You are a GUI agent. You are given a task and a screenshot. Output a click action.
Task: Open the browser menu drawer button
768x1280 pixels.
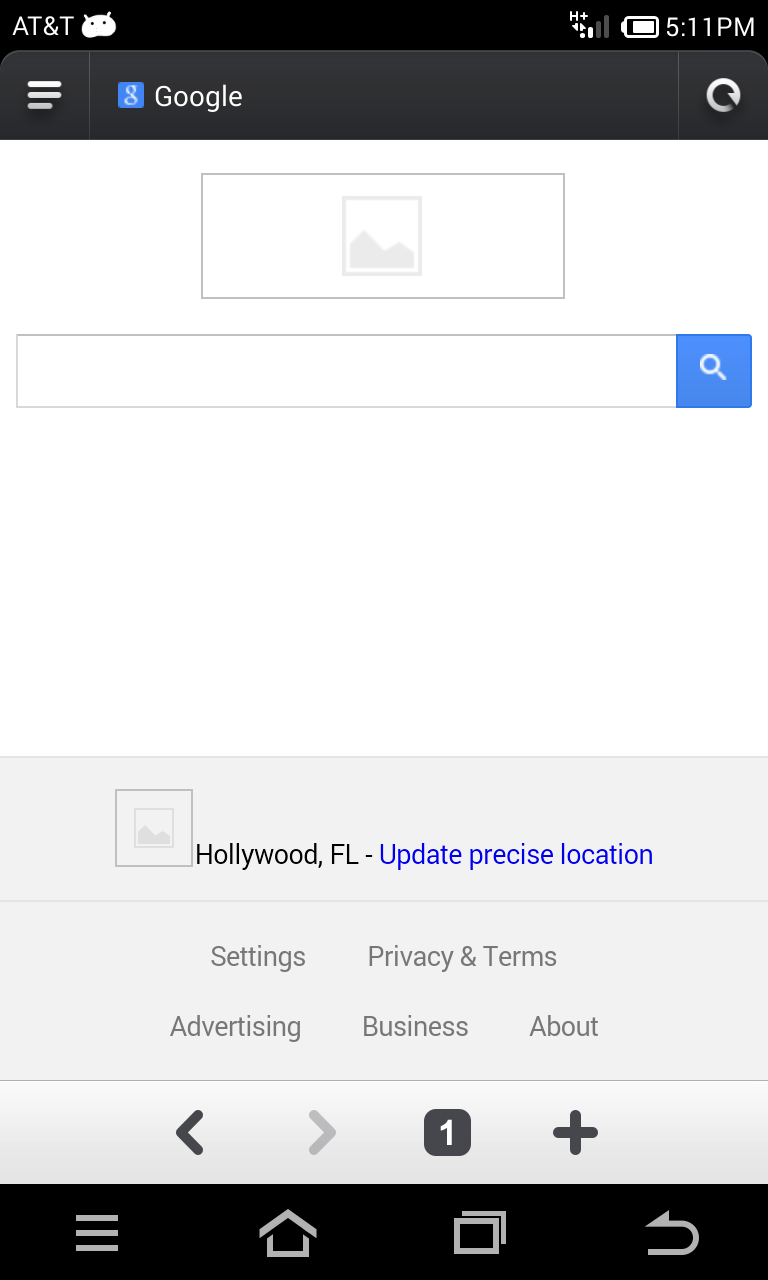(x=44, y=96)
